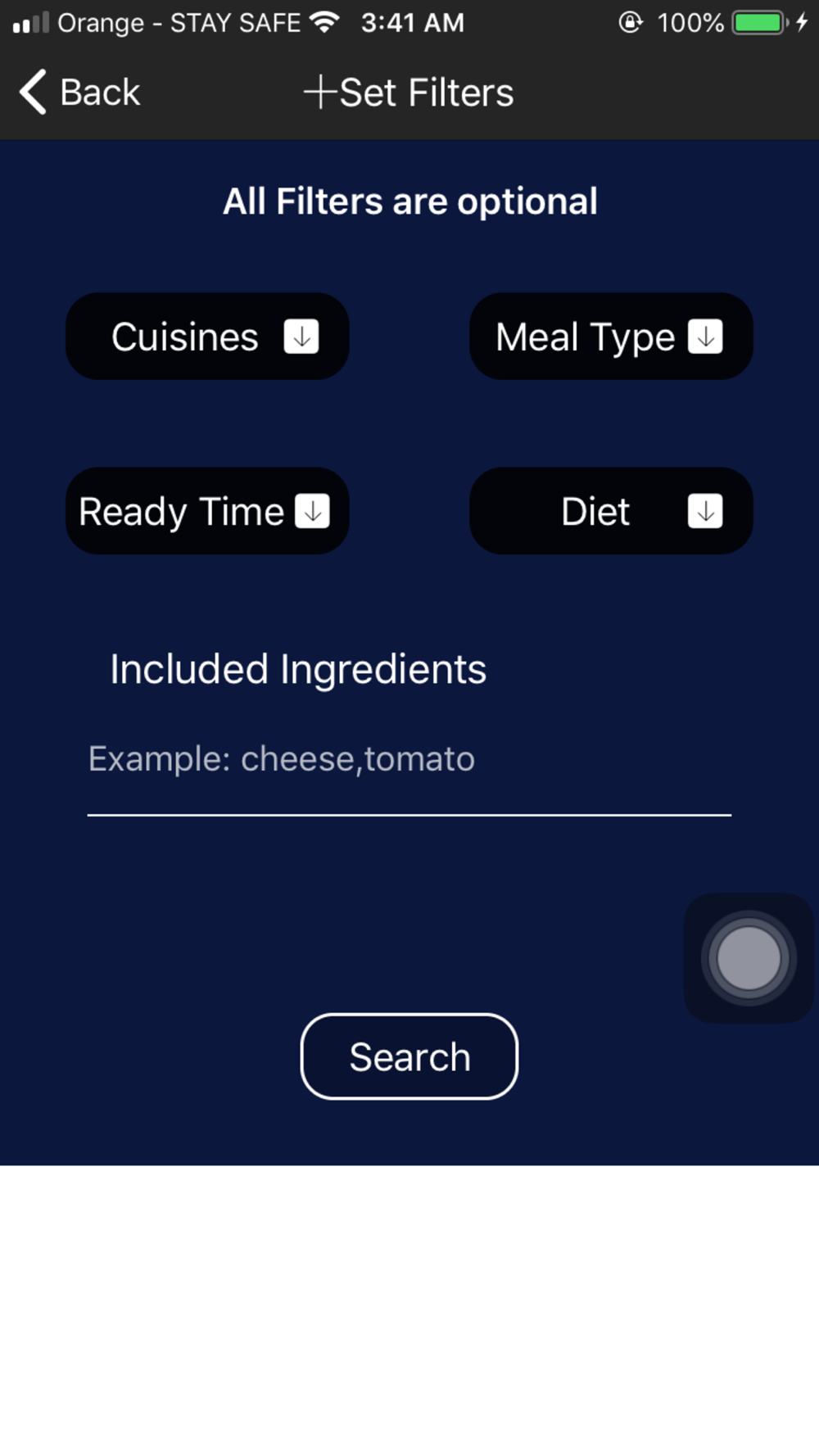
Task: Expand the Meal Type filter
Action: click(x=611, y=337)
